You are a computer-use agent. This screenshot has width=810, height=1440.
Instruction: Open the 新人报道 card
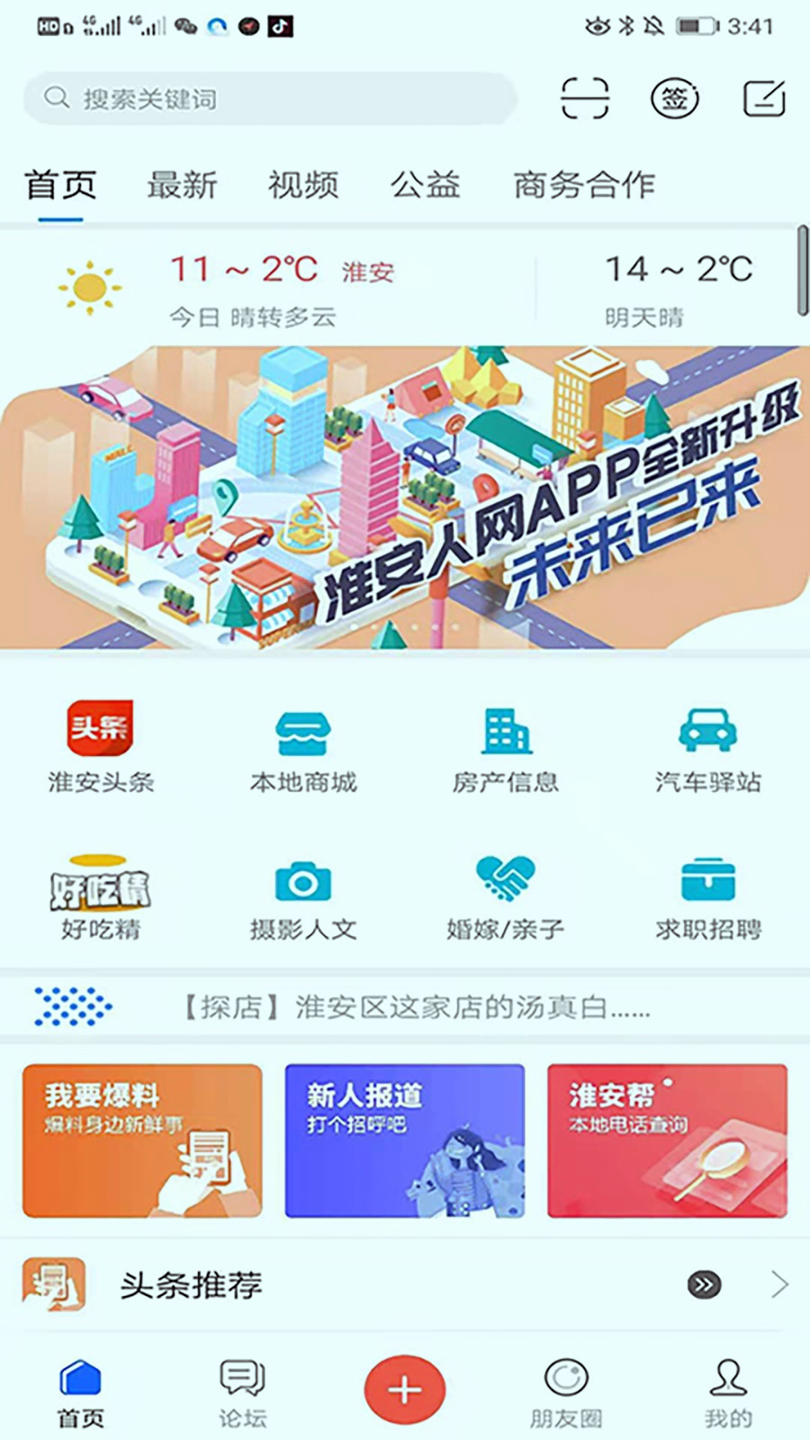[x=405, y=1140]
